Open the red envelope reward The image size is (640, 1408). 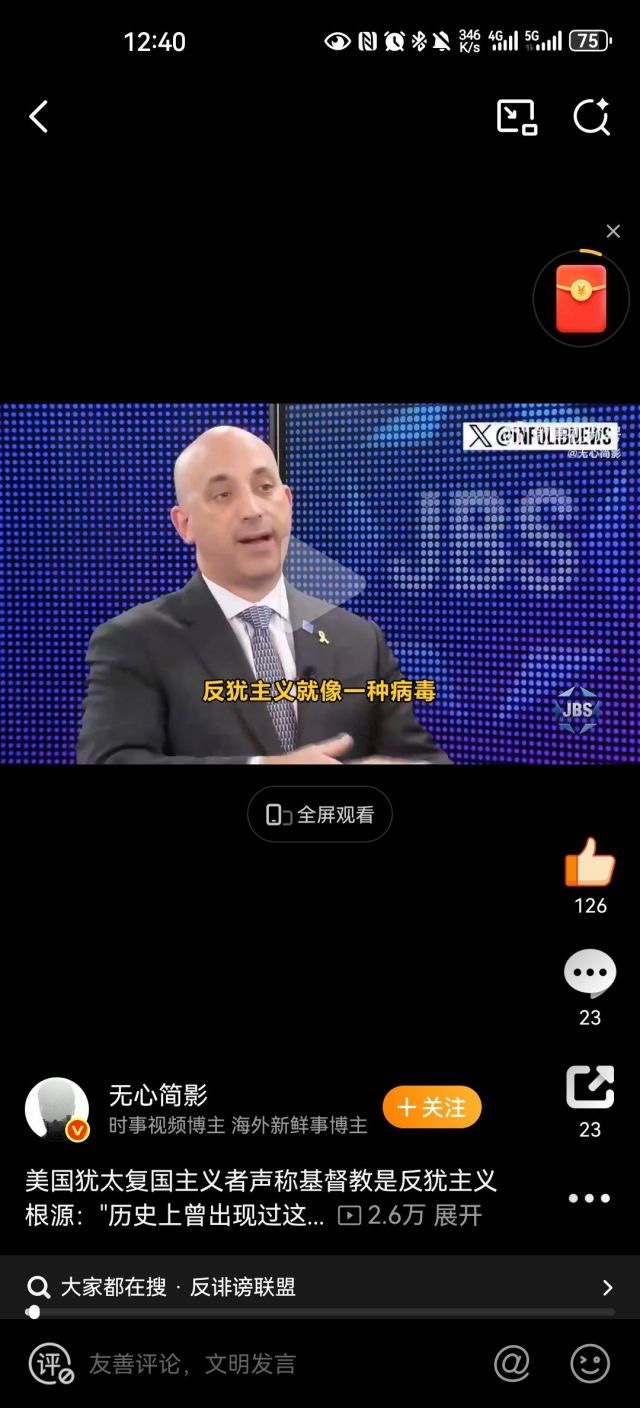581,298
